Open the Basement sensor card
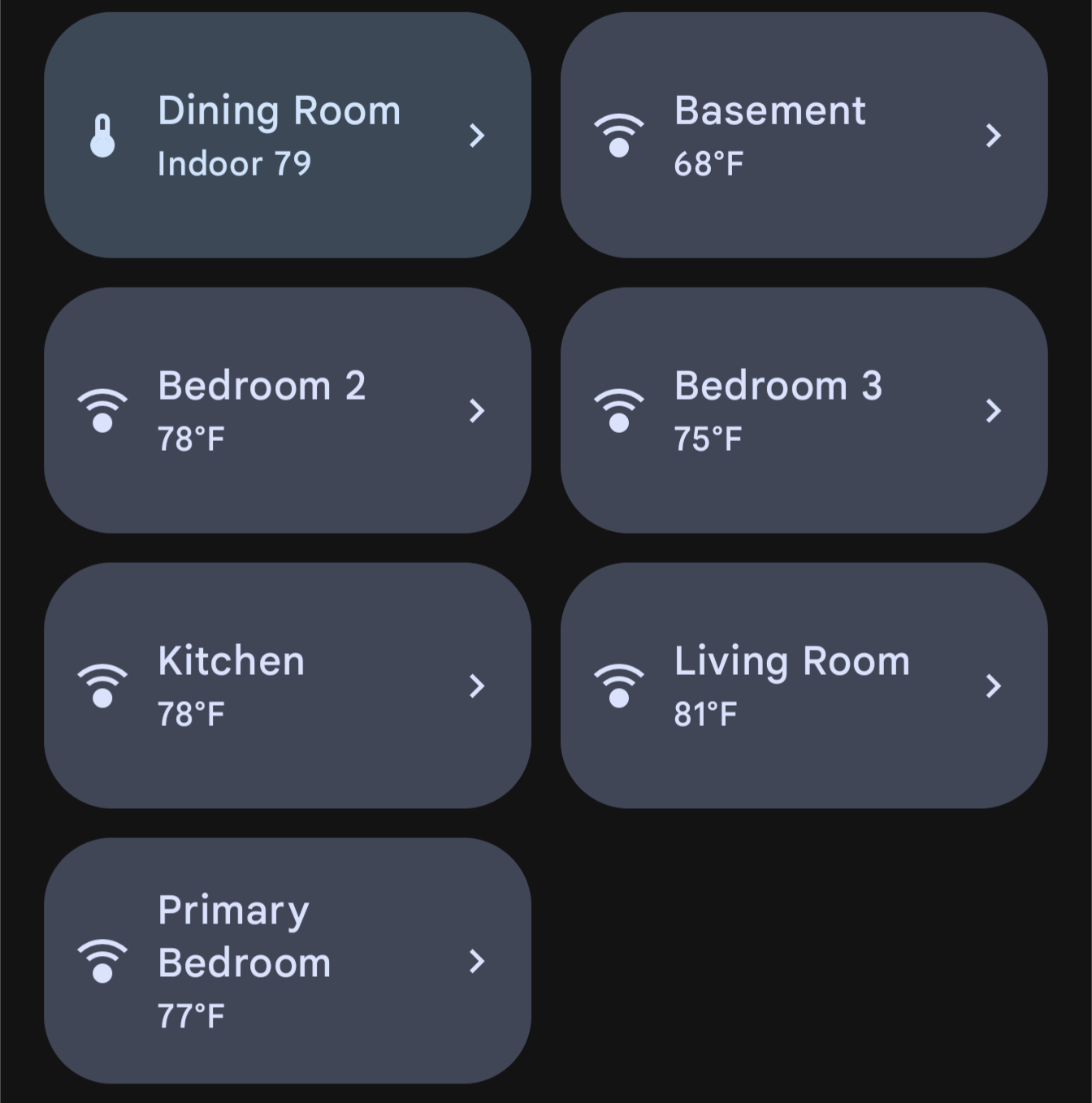This screenshot has width=1092, height=1103. click(x=804, y=135)
